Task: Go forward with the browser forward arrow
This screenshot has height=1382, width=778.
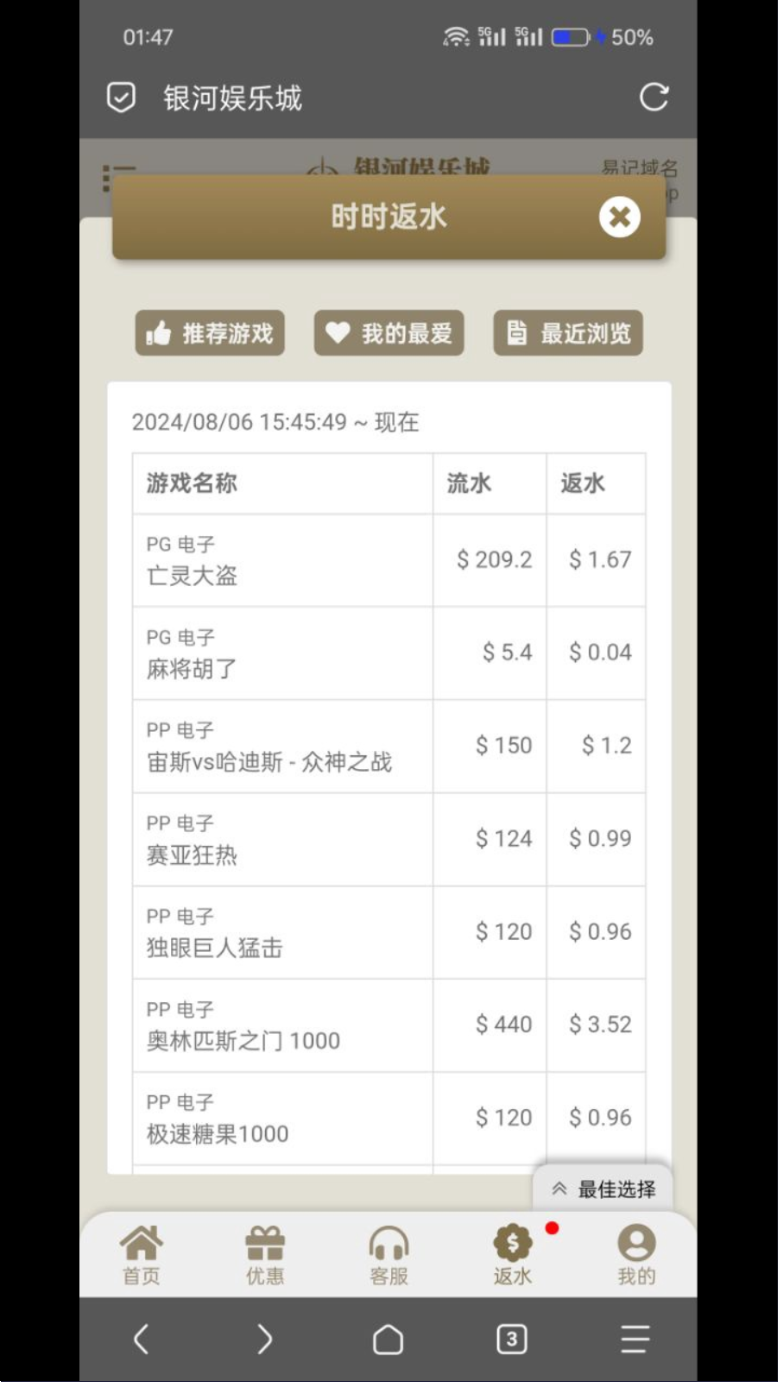Action: tap(264, 1339)
